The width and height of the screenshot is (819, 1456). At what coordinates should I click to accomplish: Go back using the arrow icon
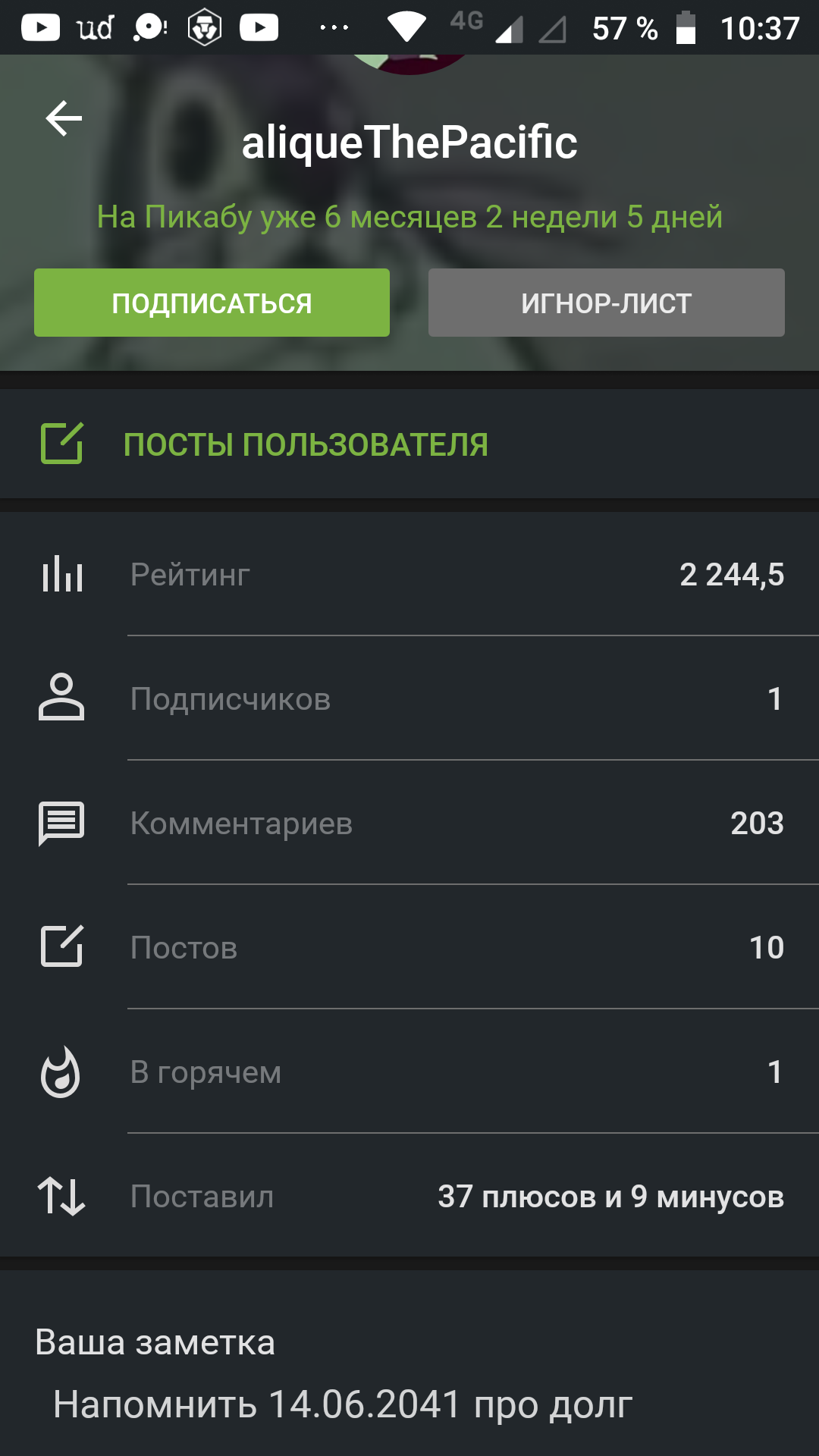click(x=64, y=118)
